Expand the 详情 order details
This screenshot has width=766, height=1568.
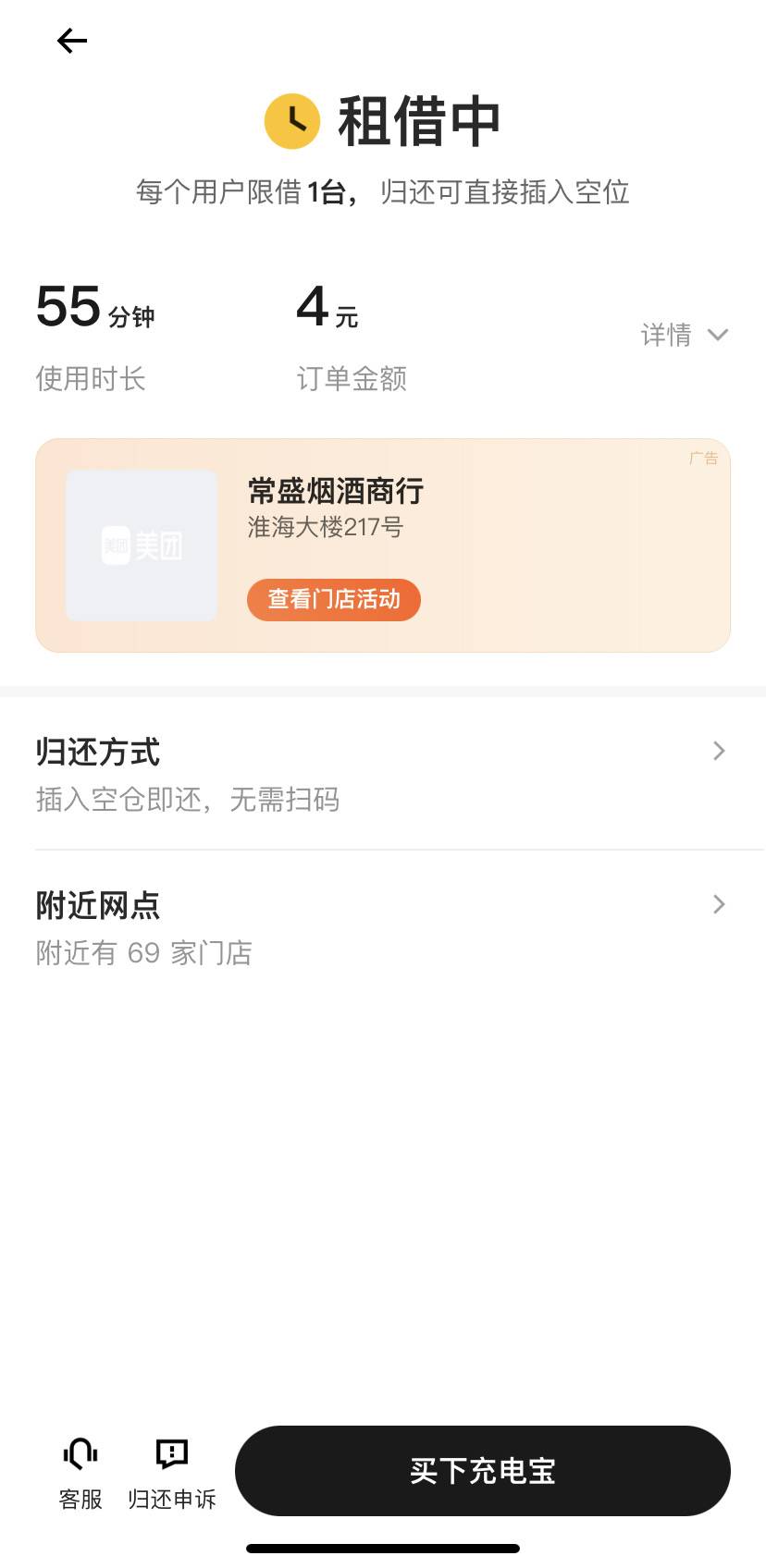click(x=684, y=335)
